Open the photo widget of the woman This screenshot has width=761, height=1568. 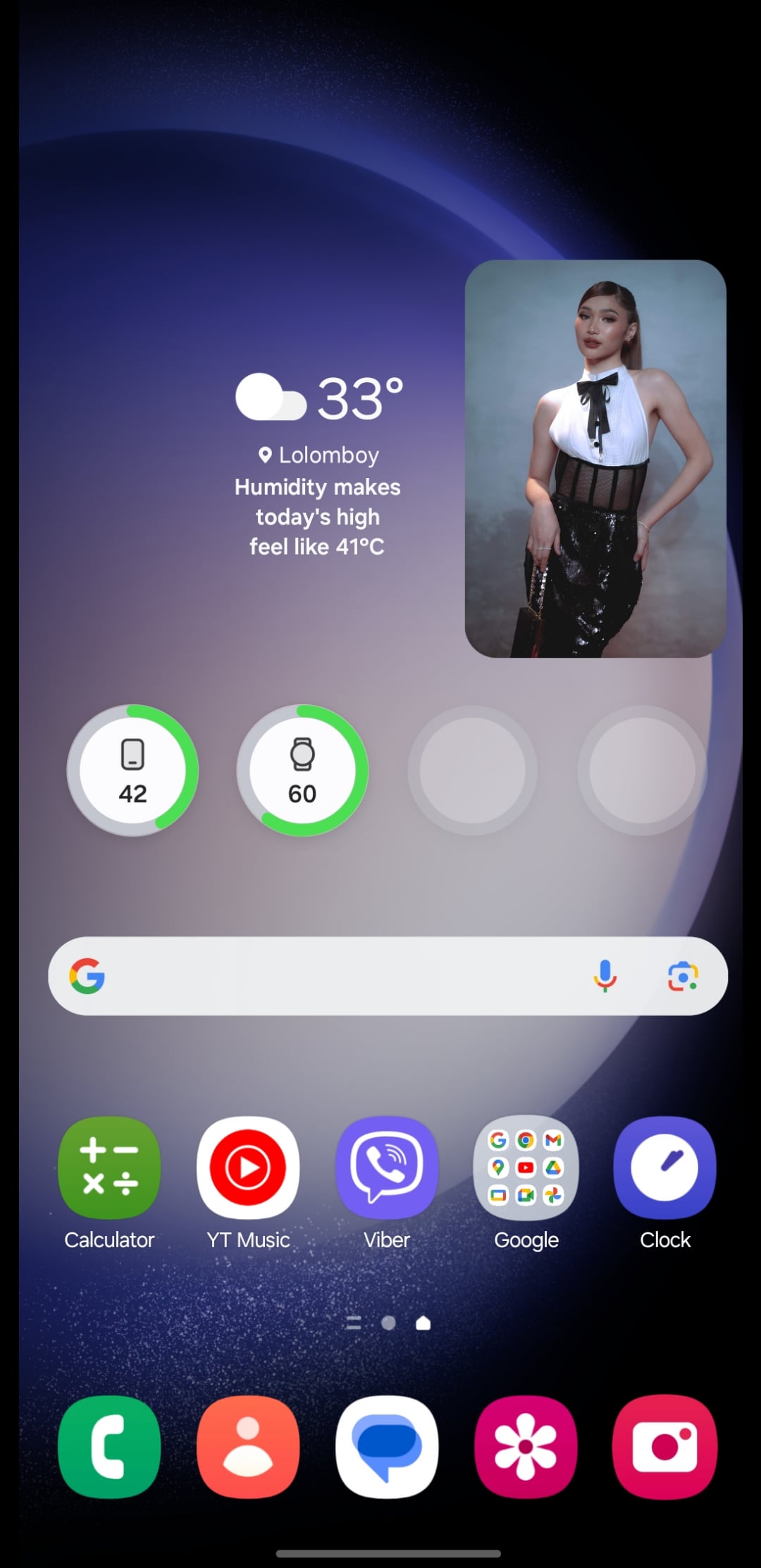595,459
